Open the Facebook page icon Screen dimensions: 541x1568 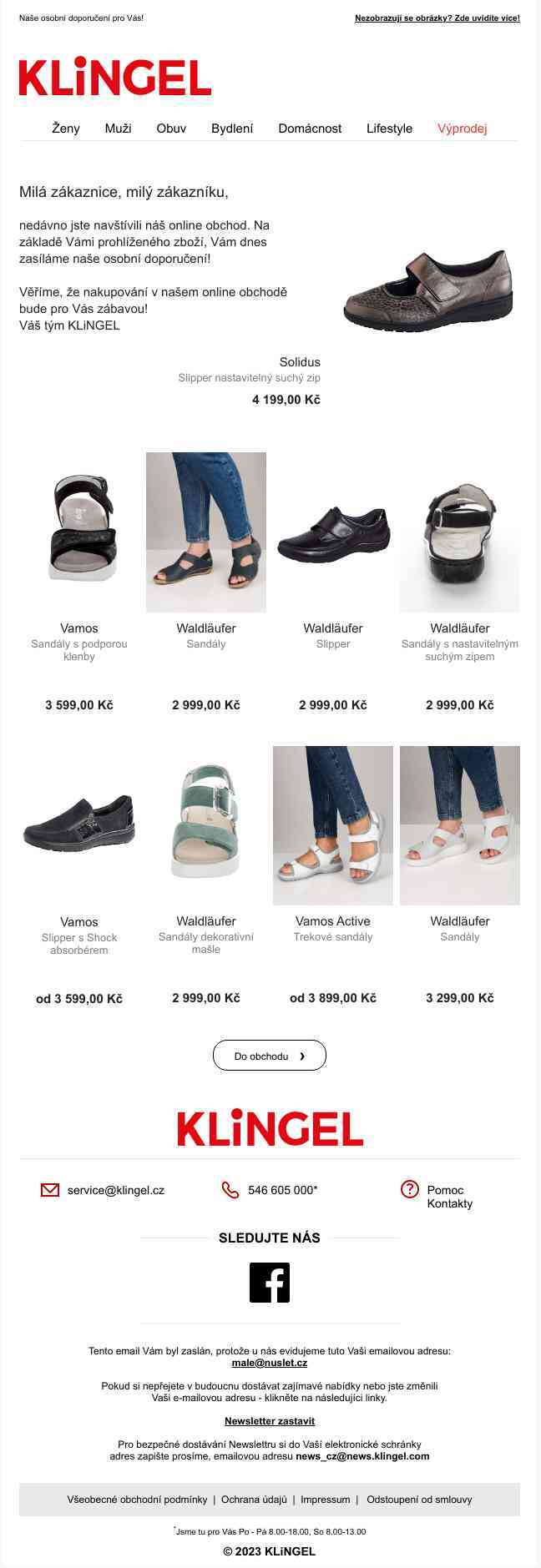[270, 1283]
